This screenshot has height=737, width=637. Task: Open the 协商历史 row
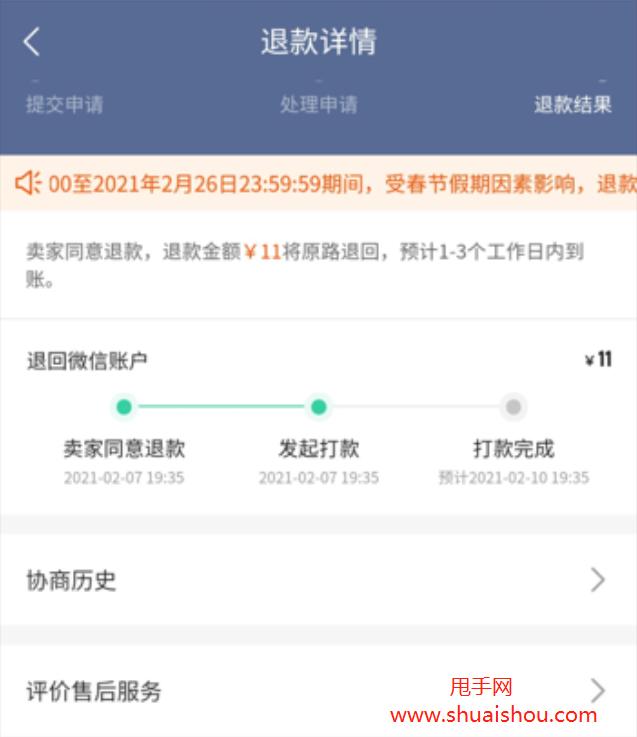(318, 580)
